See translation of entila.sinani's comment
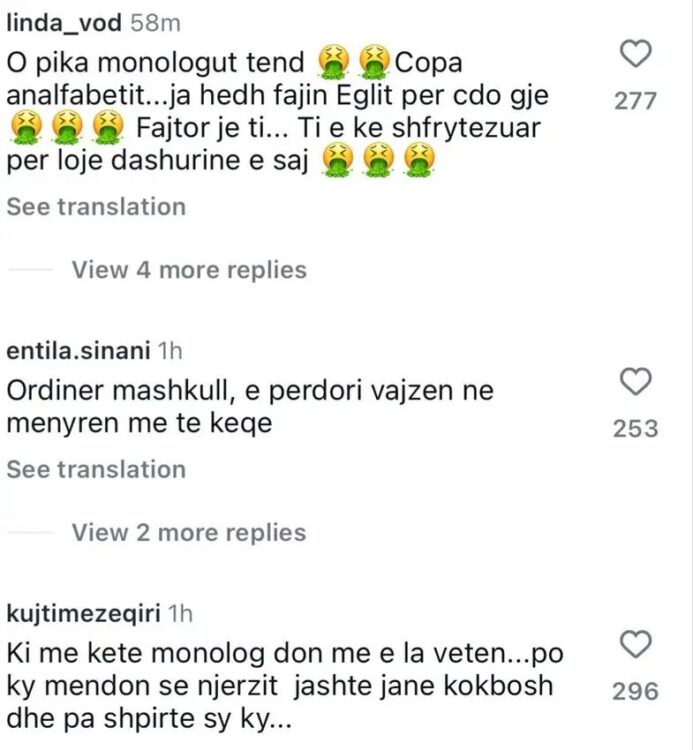693x750 pixels. pos(96,469)
